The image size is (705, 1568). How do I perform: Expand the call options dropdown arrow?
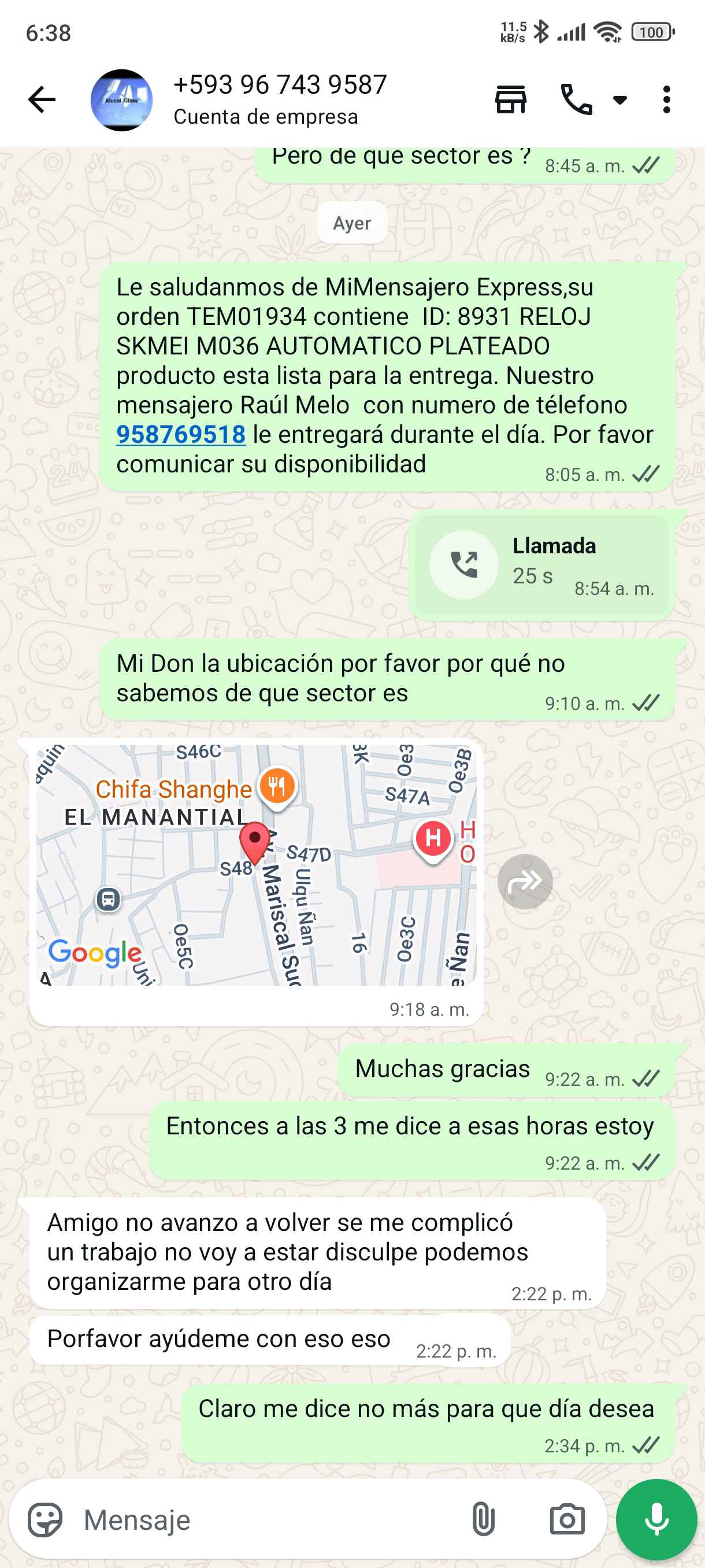[x=620, y=100]
